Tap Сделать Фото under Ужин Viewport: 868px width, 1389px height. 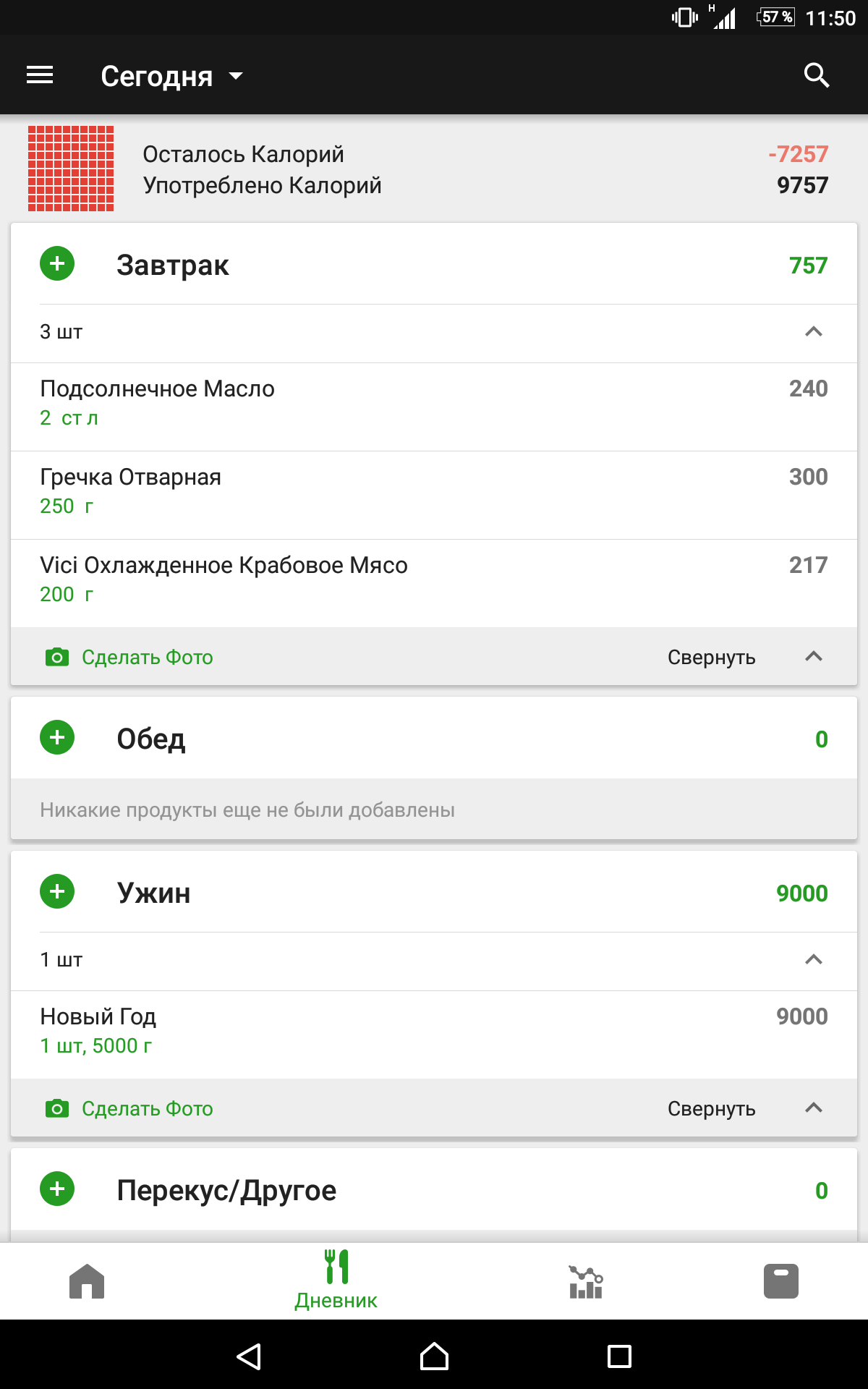[x=130, y=1108]
